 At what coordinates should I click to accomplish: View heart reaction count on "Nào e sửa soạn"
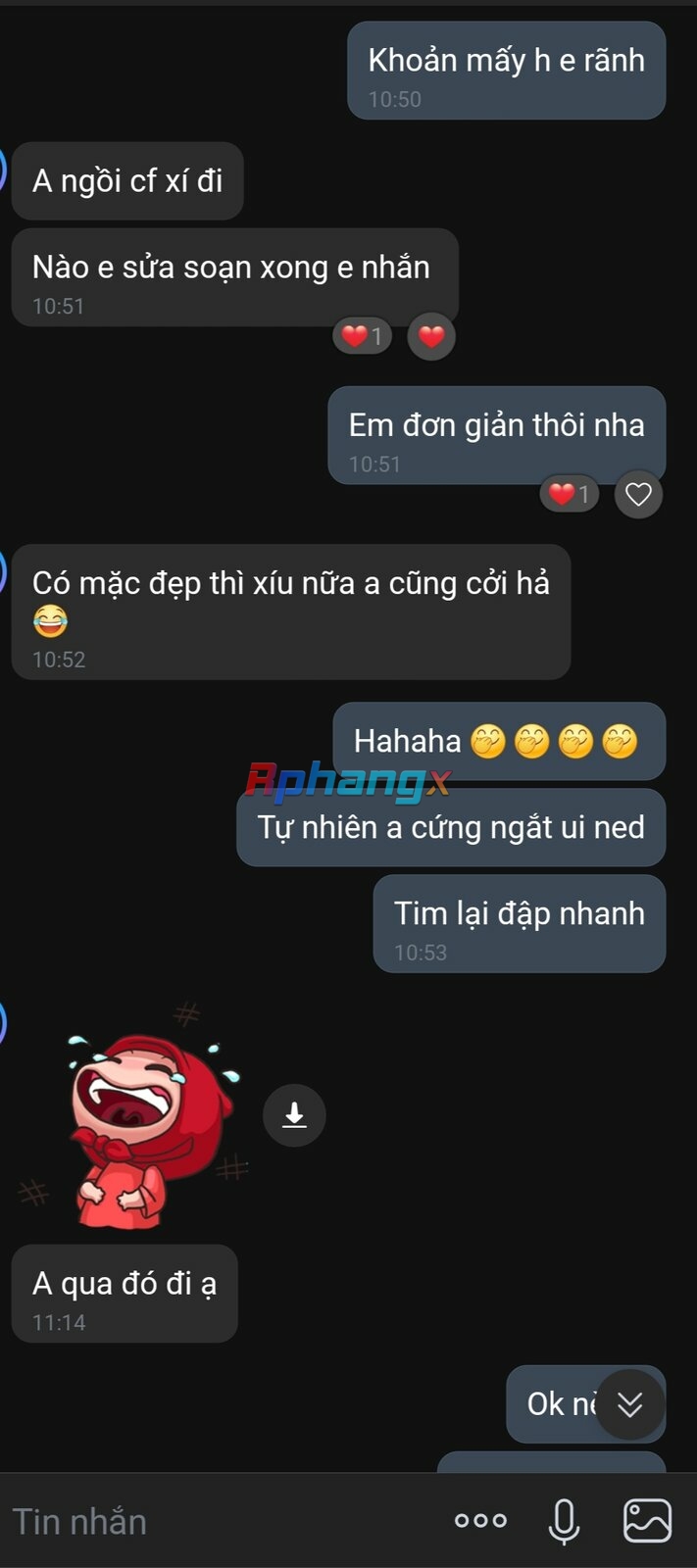click(362, 337)
